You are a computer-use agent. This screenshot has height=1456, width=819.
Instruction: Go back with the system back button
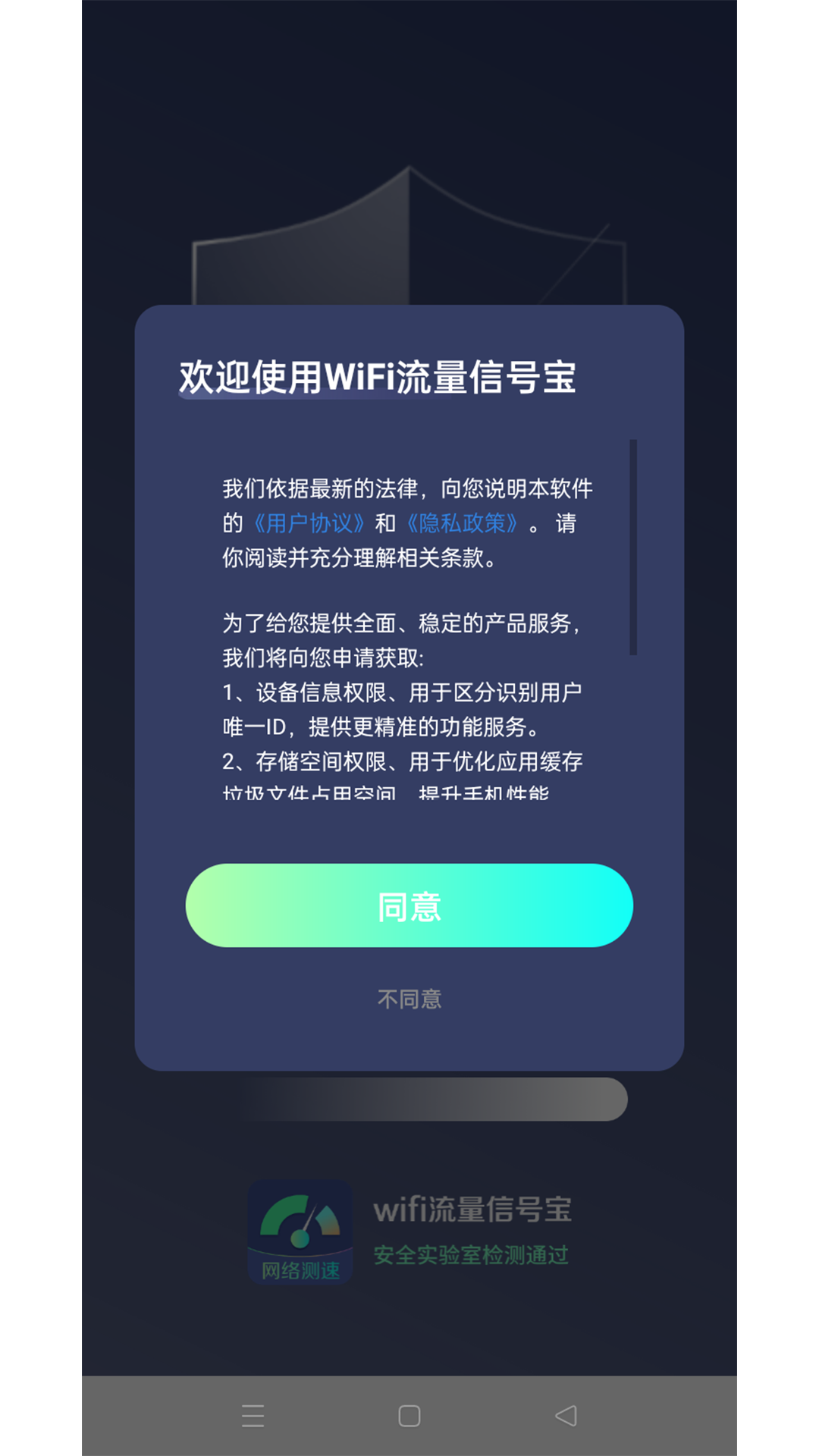pos(566,1416)
